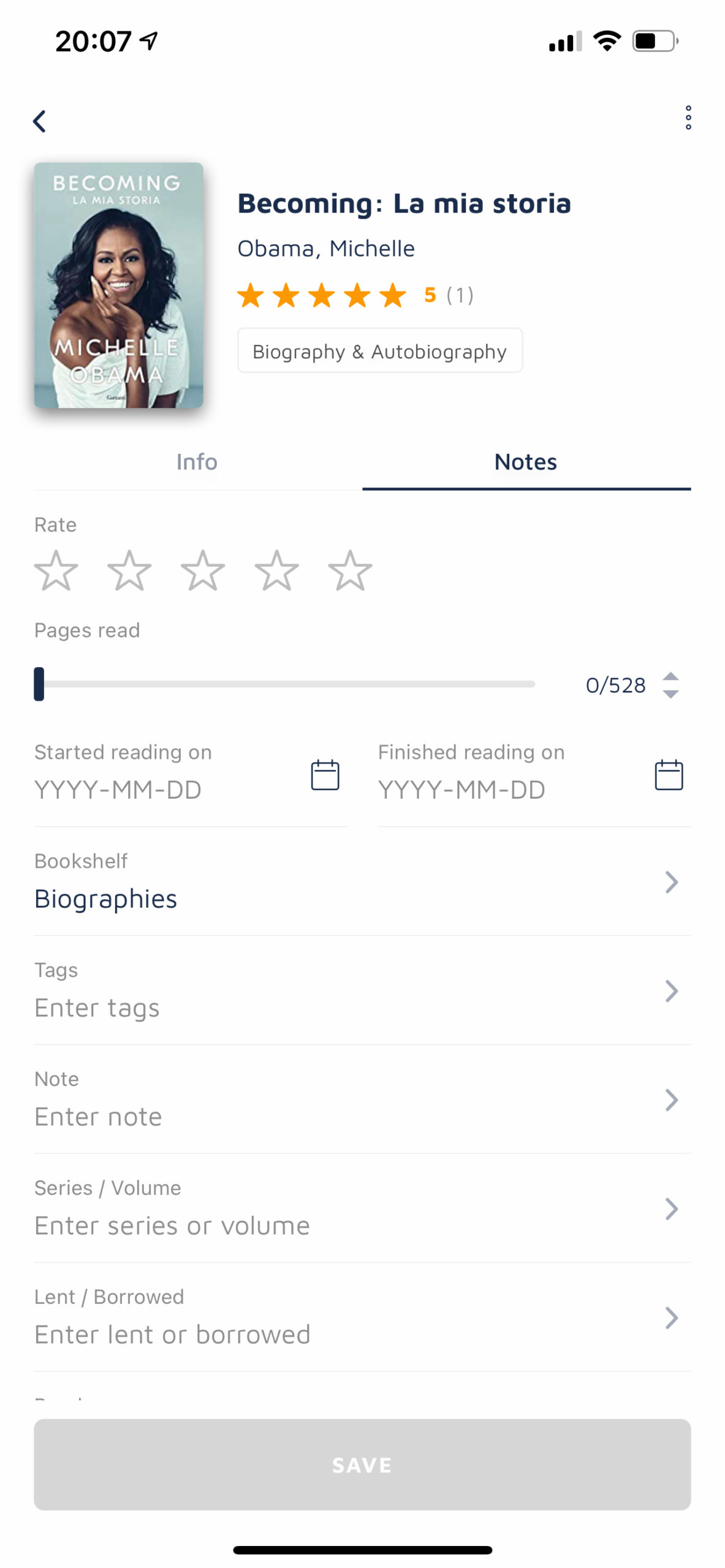
Task: Switch to the Info tab
Action: pos(197,462)
